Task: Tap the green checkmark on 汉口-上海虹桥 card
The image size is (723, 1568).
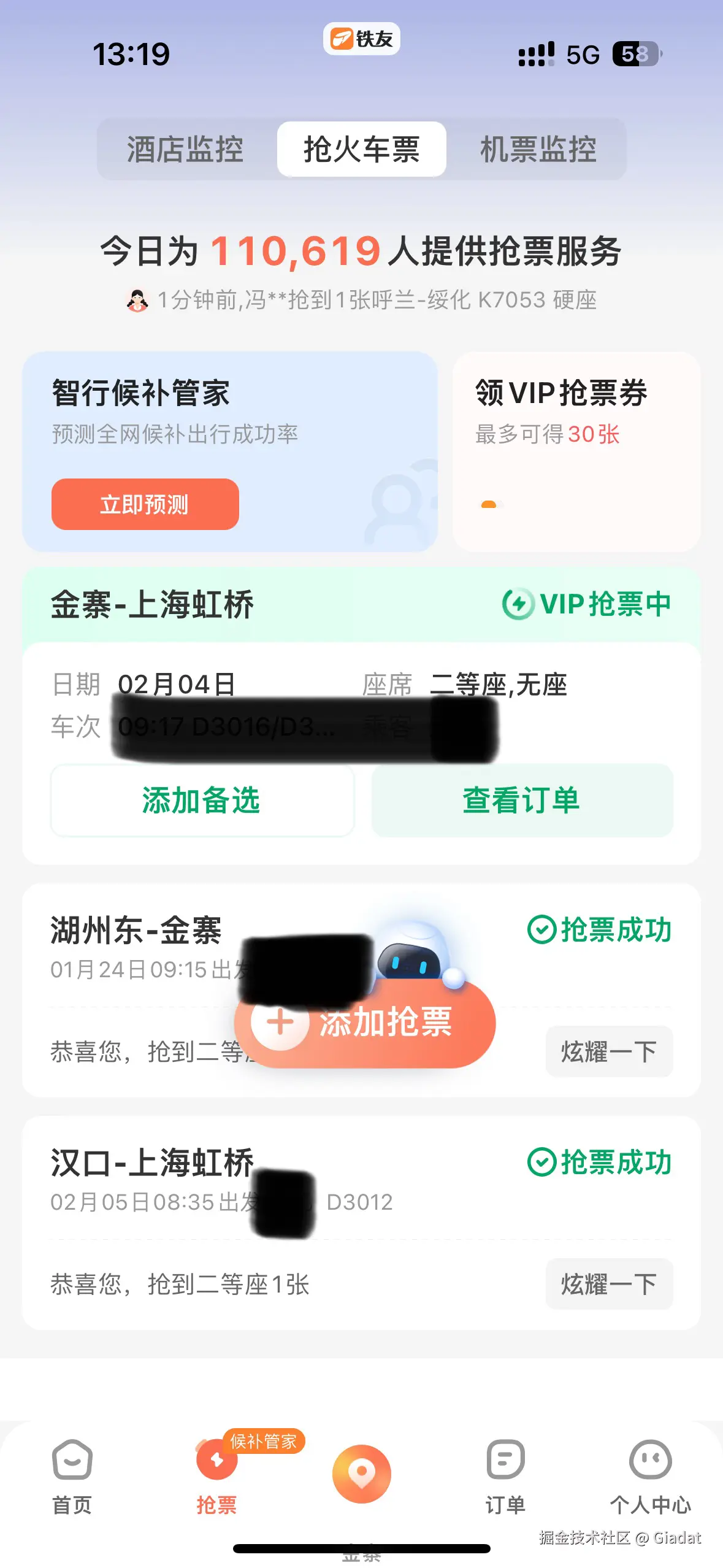Action: (541, 1160)
